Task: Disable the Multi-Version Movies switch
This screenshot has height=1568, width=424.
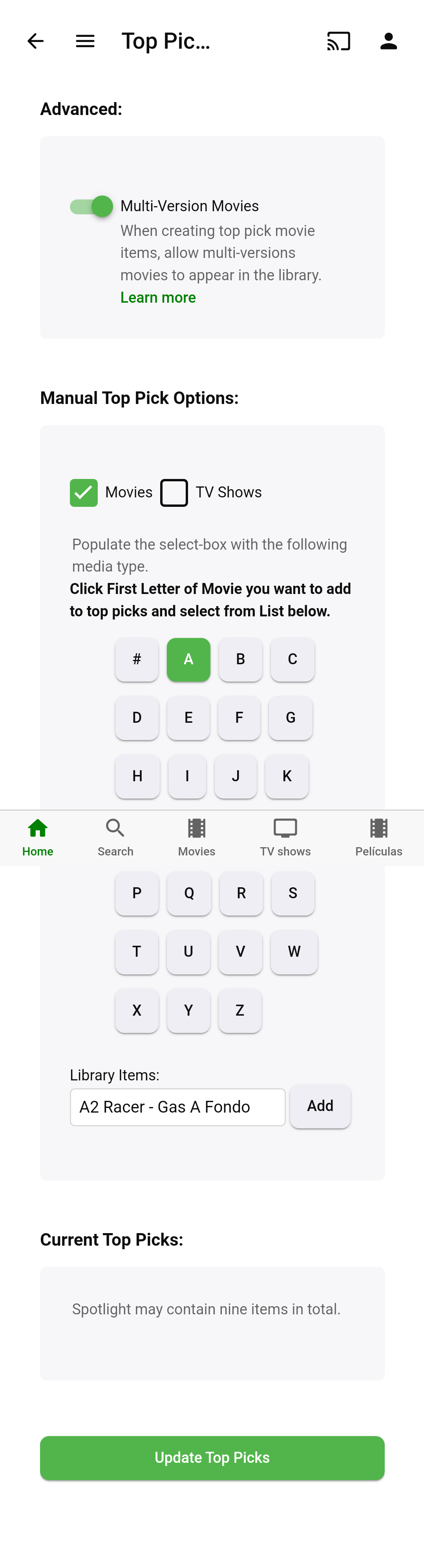Action: click(x=92, y=207)
